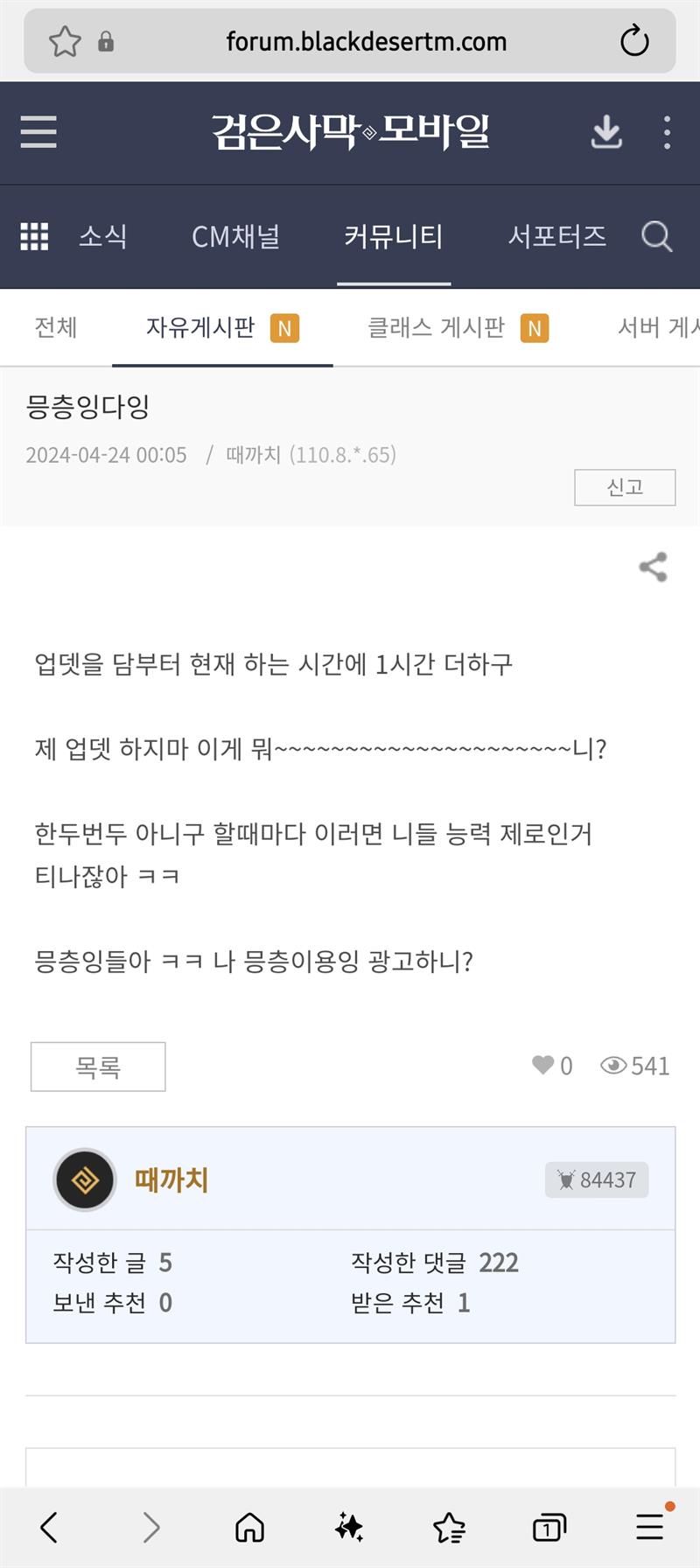Switch to the 소식 tab
700x1568 pixels.
click(103, 236)
